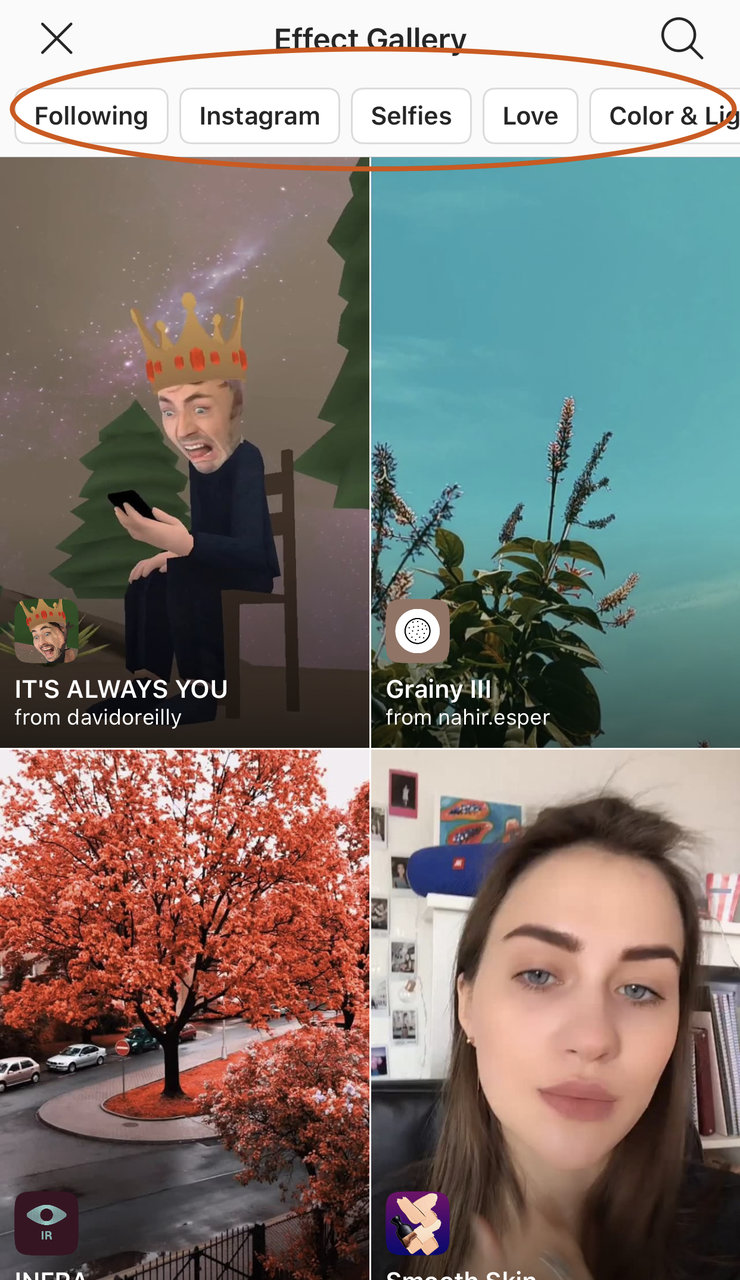
Task: Select the Following category chip
Action: [x=91, y=116]
